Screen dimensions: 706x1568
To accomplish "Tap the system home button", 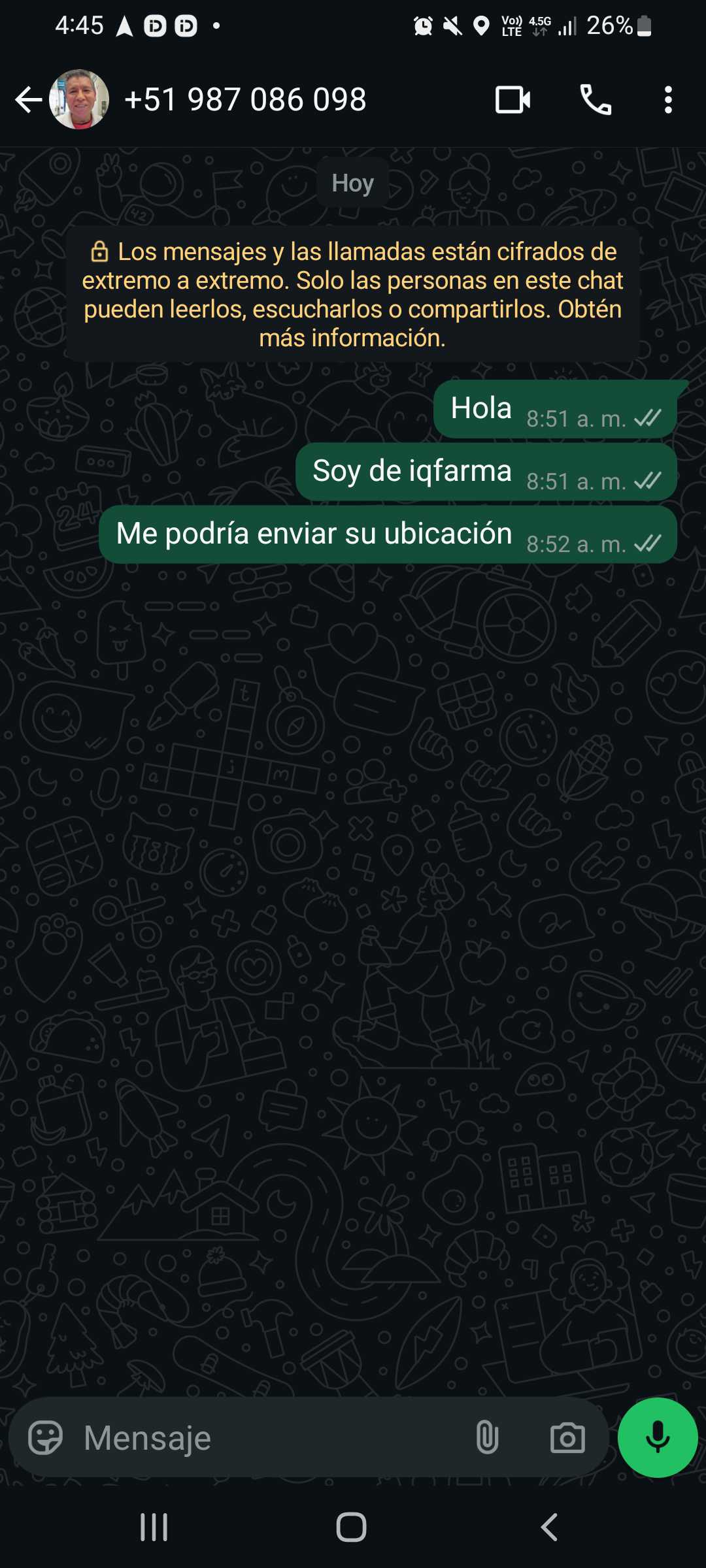I will 351,1527.
